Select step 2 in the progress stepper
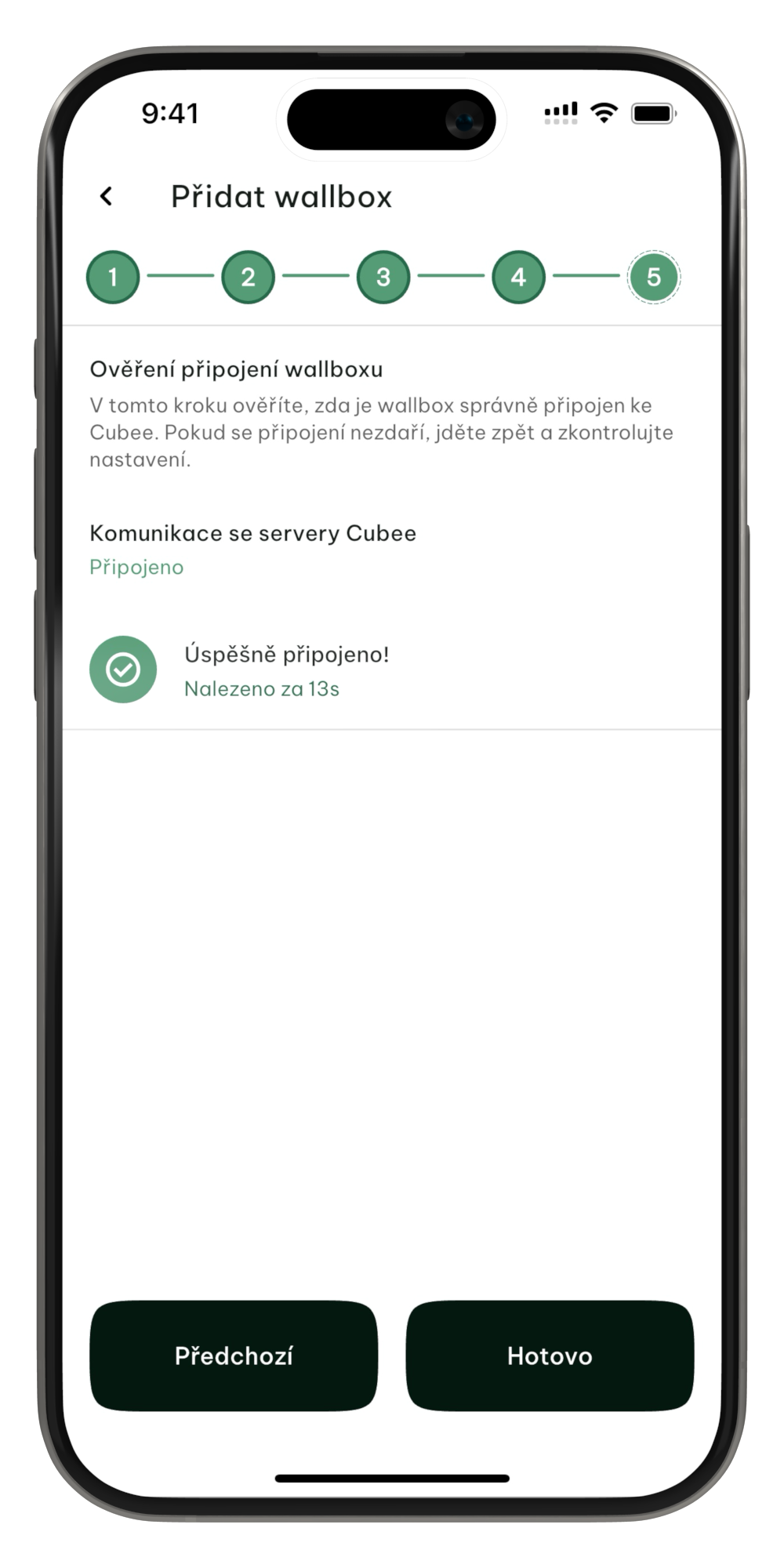The width and height of the screenshot is (784, 1568). click(x=248, y=277)
